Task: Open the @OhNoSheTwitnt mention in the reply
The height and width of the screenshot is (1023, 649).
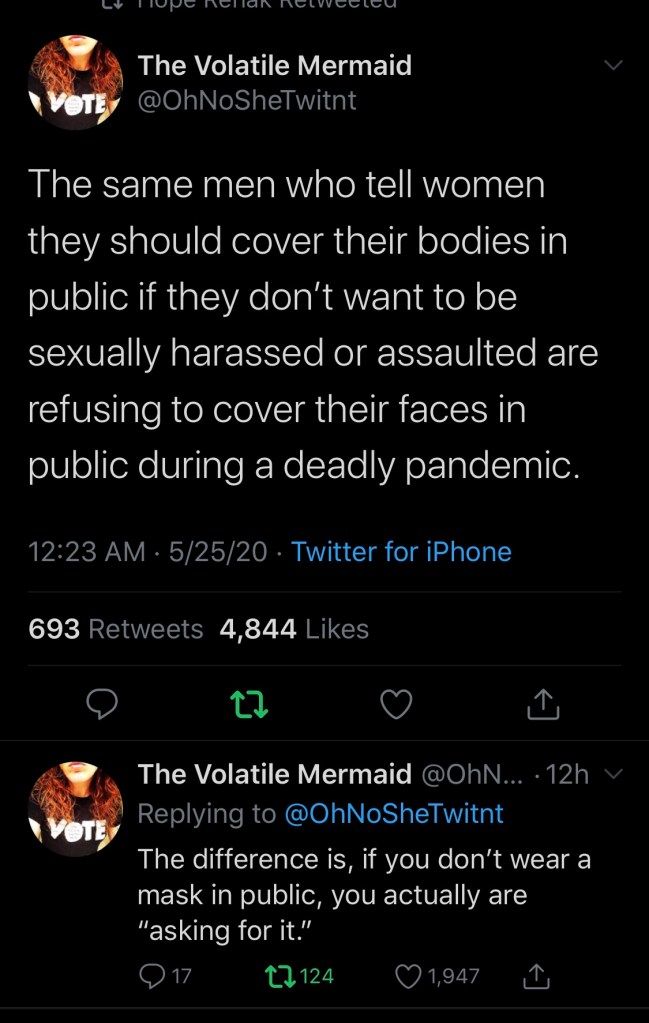Action: point(394,814)
